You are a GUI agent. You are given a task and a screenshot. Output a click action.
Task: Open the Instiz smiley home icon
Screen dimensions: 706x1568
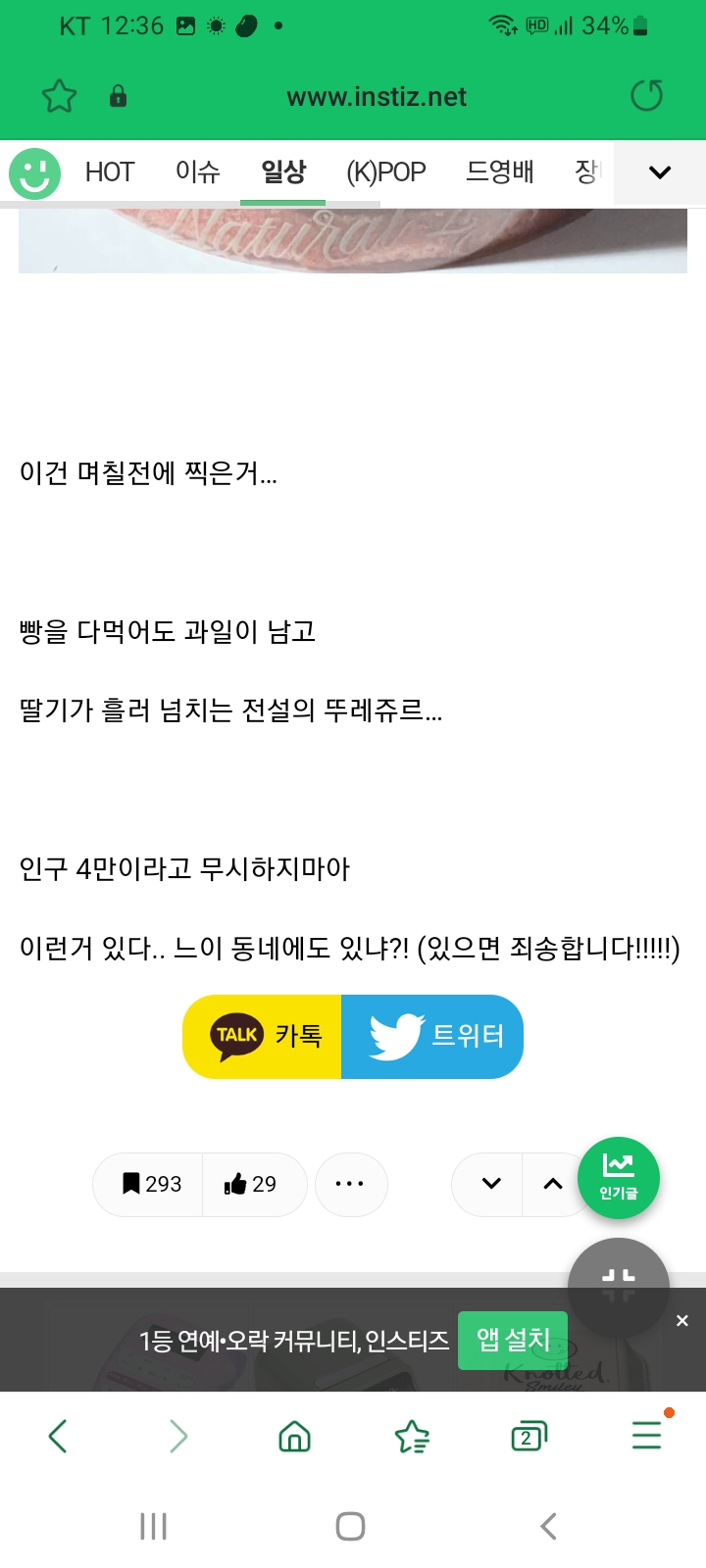[x=34, y=173]
